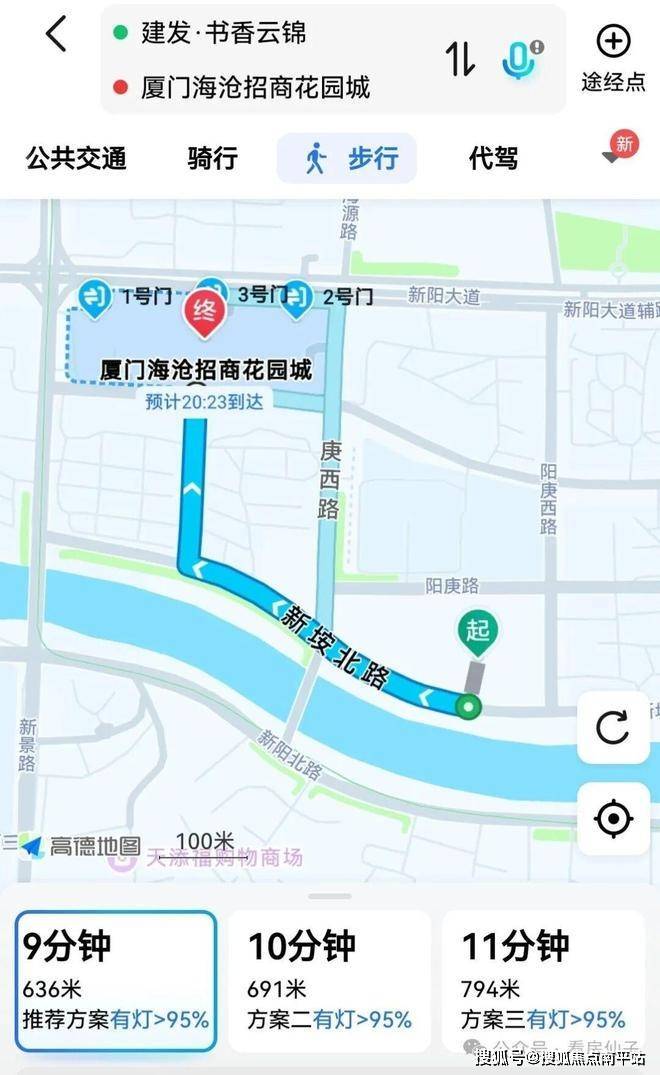Switch to the 骑行 tab

tap(212, 158)
